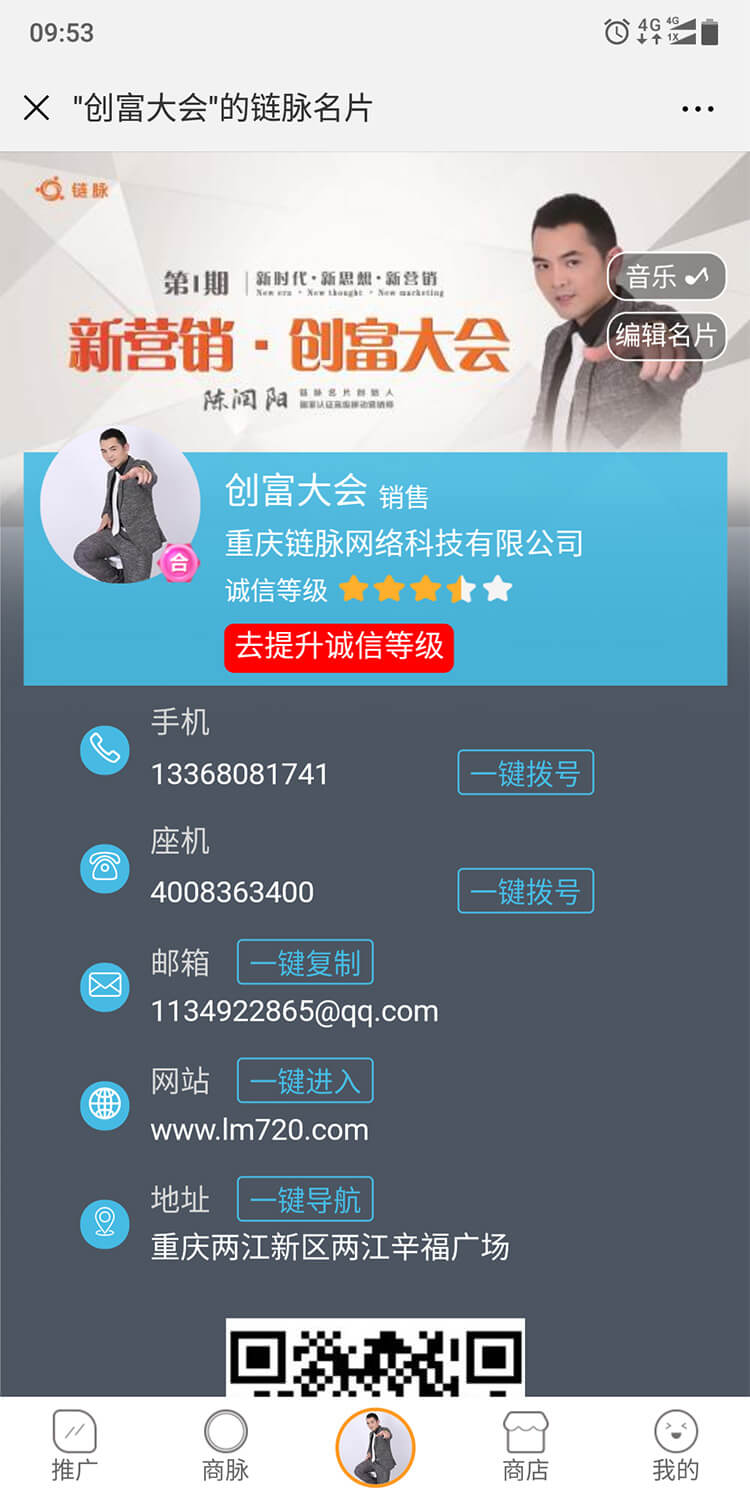Viewport: 750px width, 1494px height.
Task: Switch to the 我的 tab
Action: coord(675,1445)
